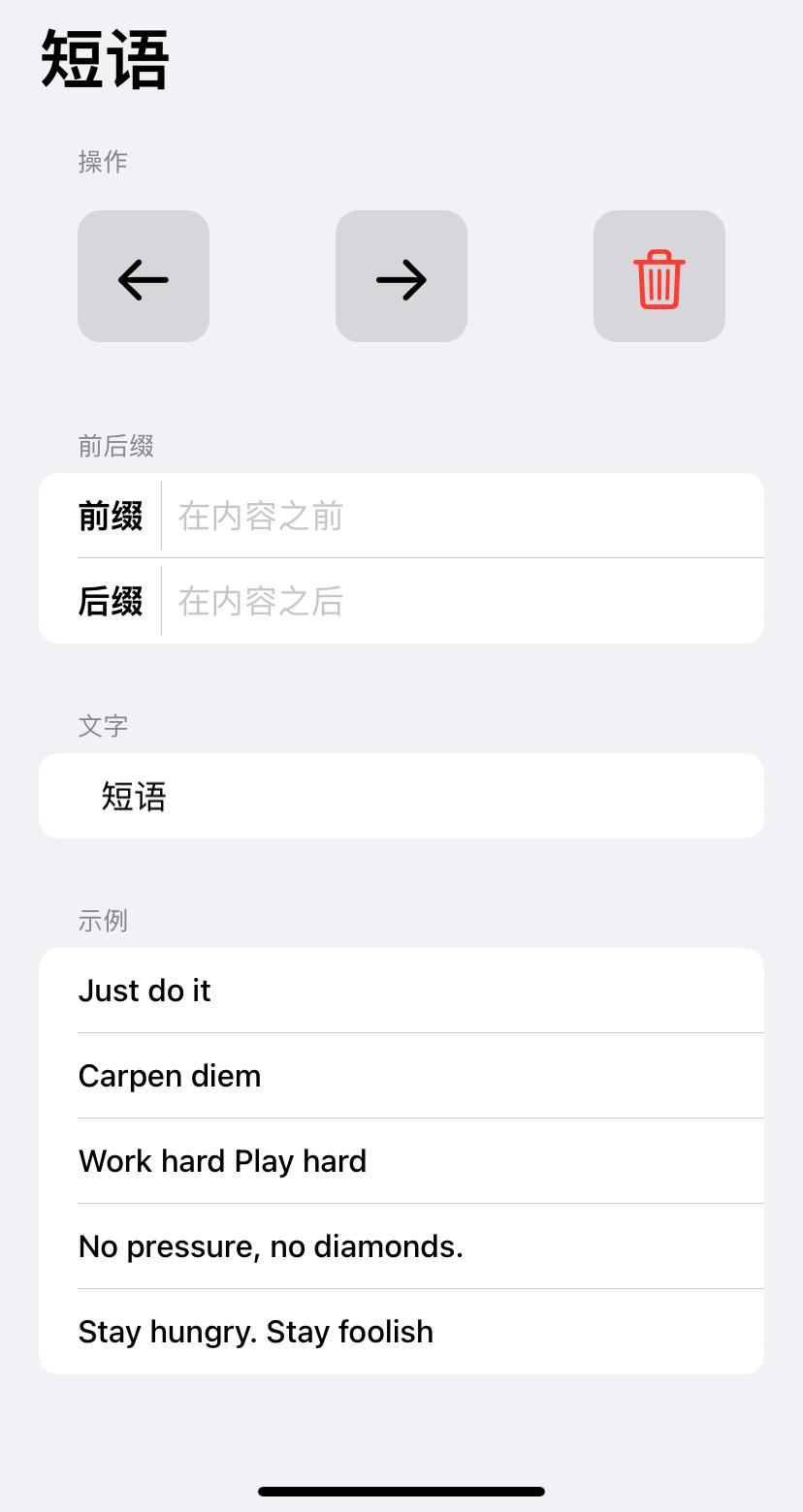
Task: Choose the No pressure, no diamonds example
Action: click(x=401, y=1245)
